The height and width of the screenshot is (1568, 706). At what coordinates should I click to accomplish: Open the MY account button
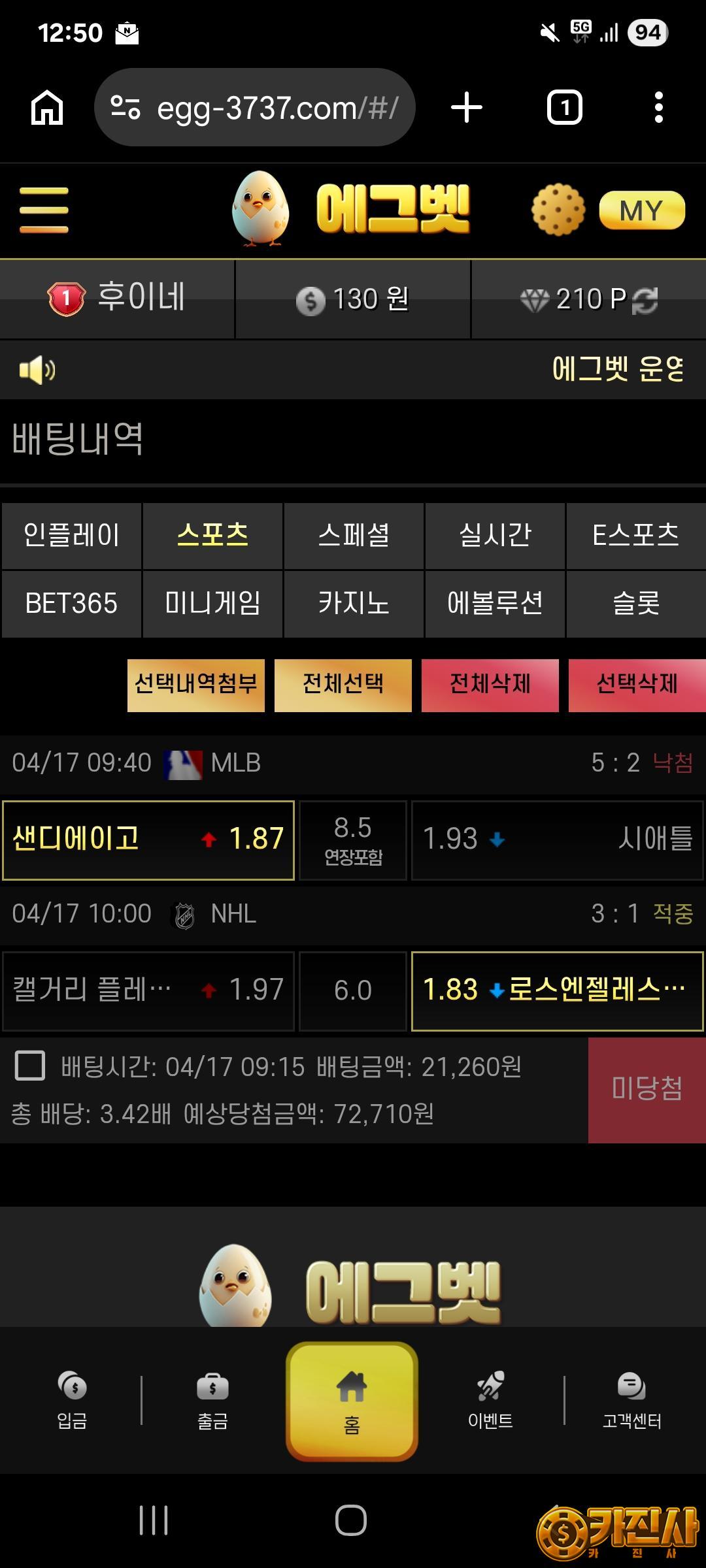tap(641, 210)
